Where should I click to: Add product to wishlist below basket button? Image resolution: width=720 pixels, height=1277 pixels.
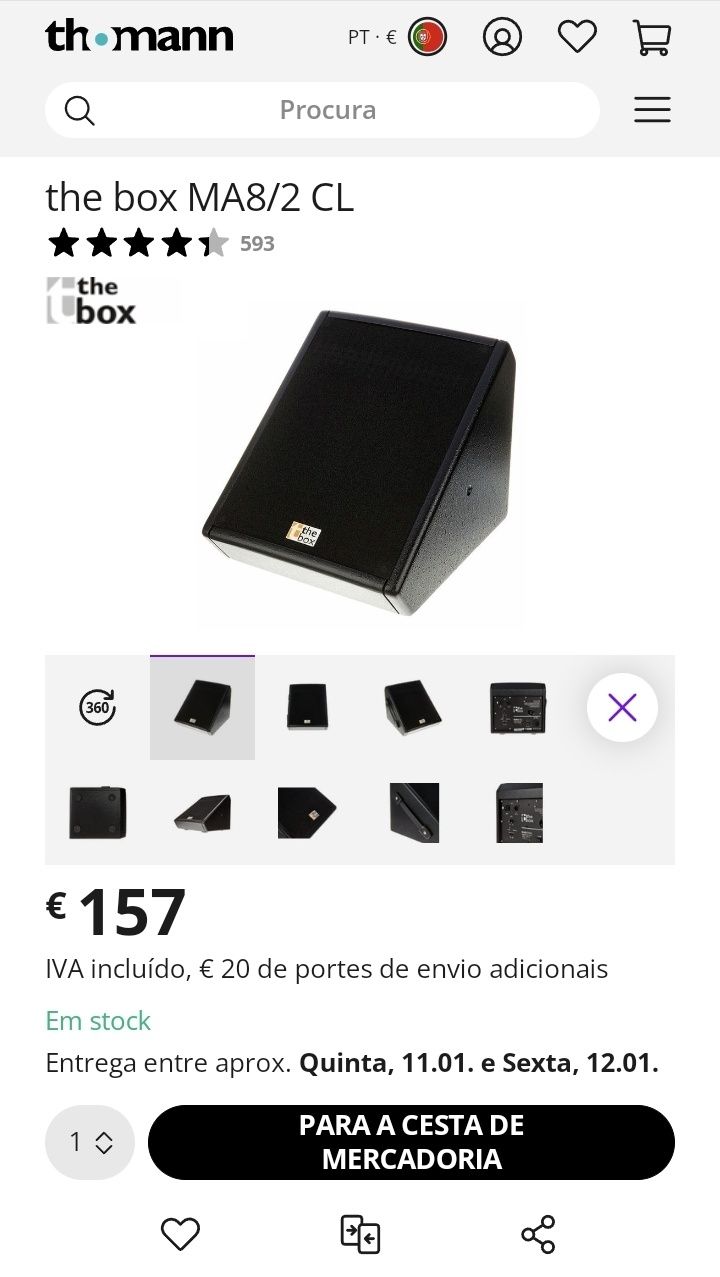coord(181,1235)
